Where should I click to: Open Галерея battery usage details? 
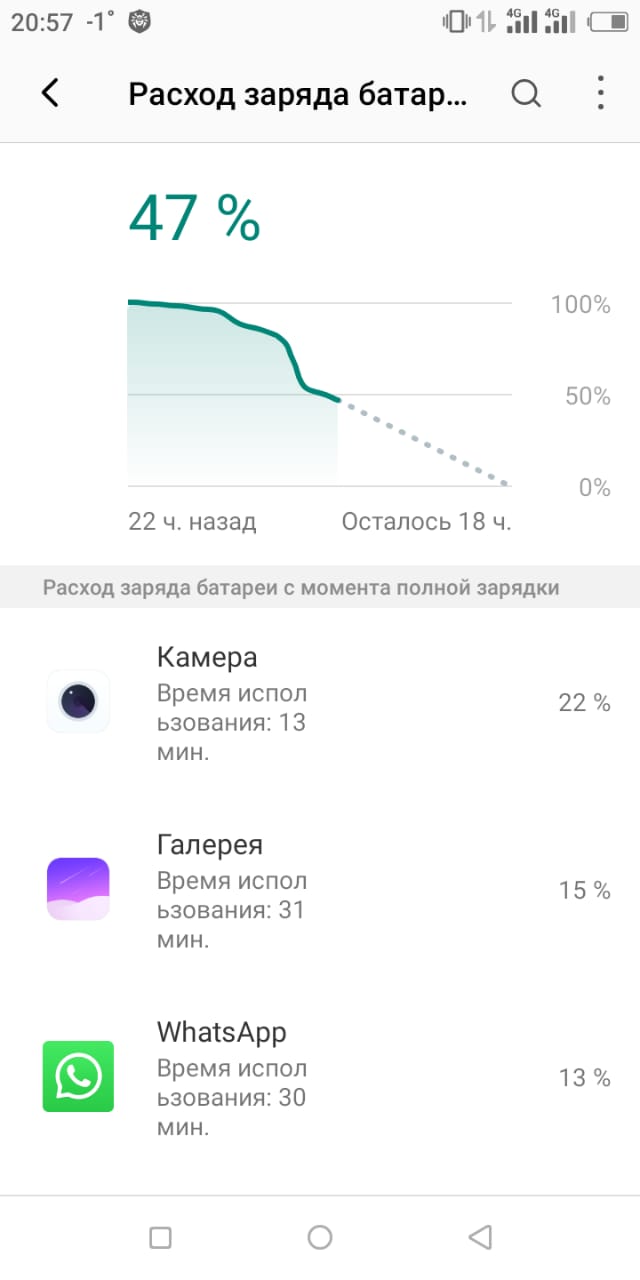(320, 889)
